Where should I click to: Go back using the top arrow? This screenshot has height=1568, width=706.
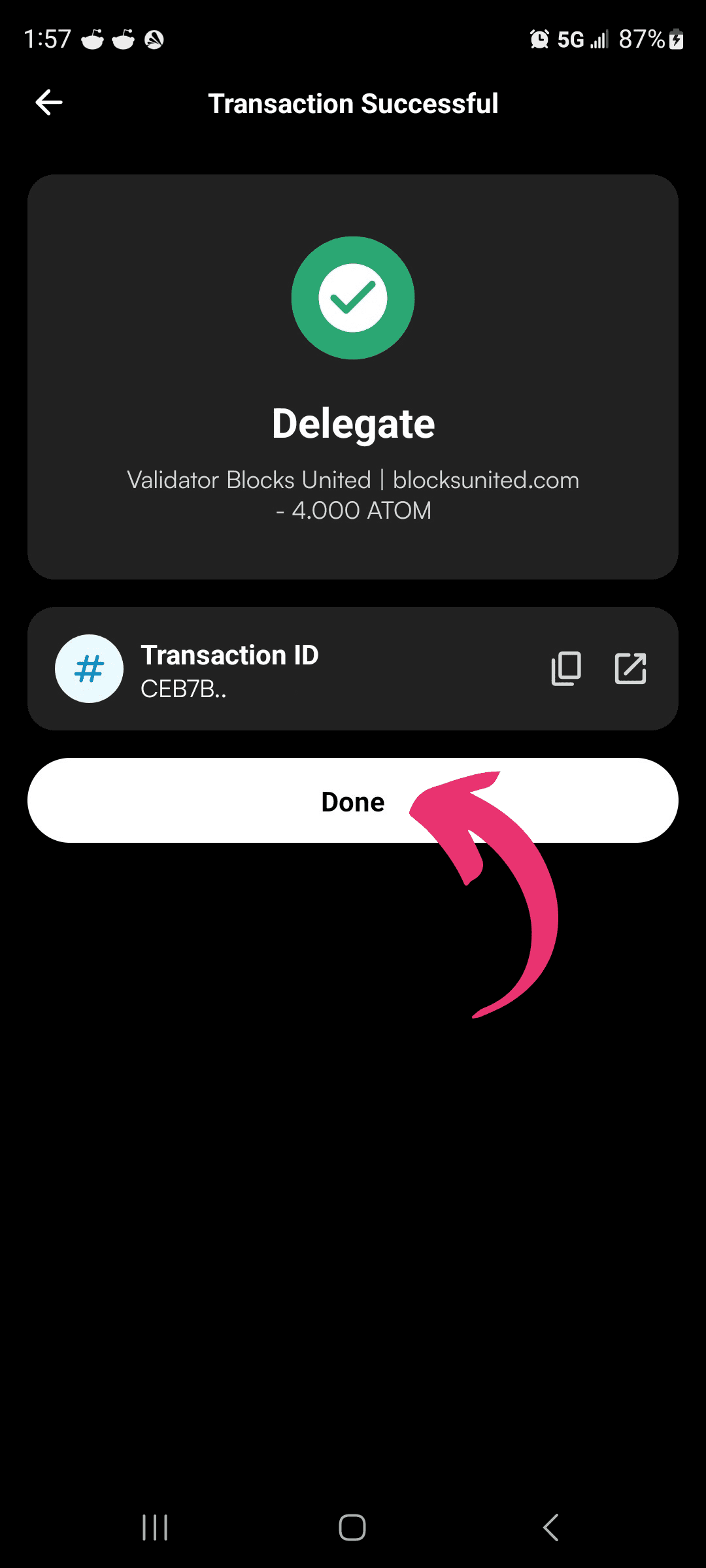[49, 103]
